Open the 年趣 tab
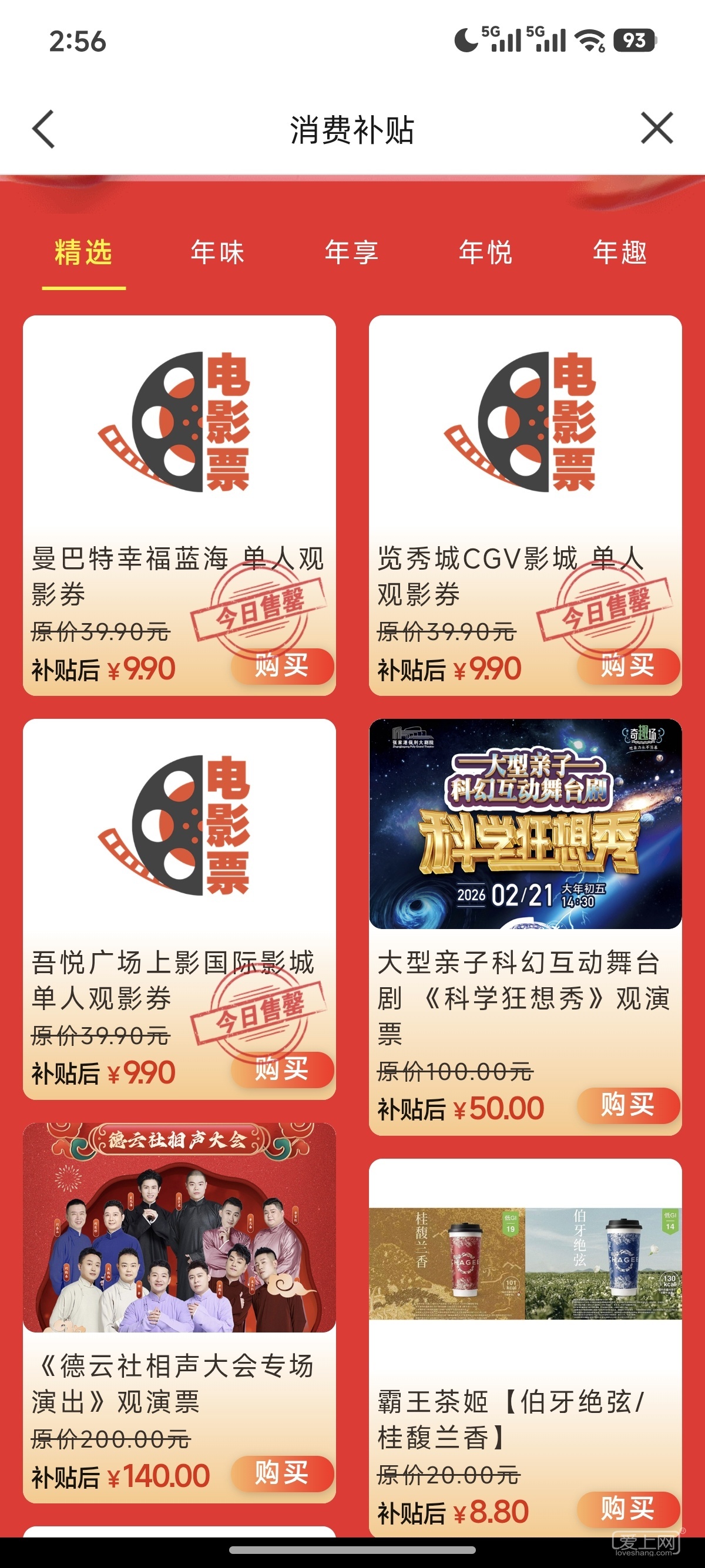Screen dimensions: 705x1568 620,253
